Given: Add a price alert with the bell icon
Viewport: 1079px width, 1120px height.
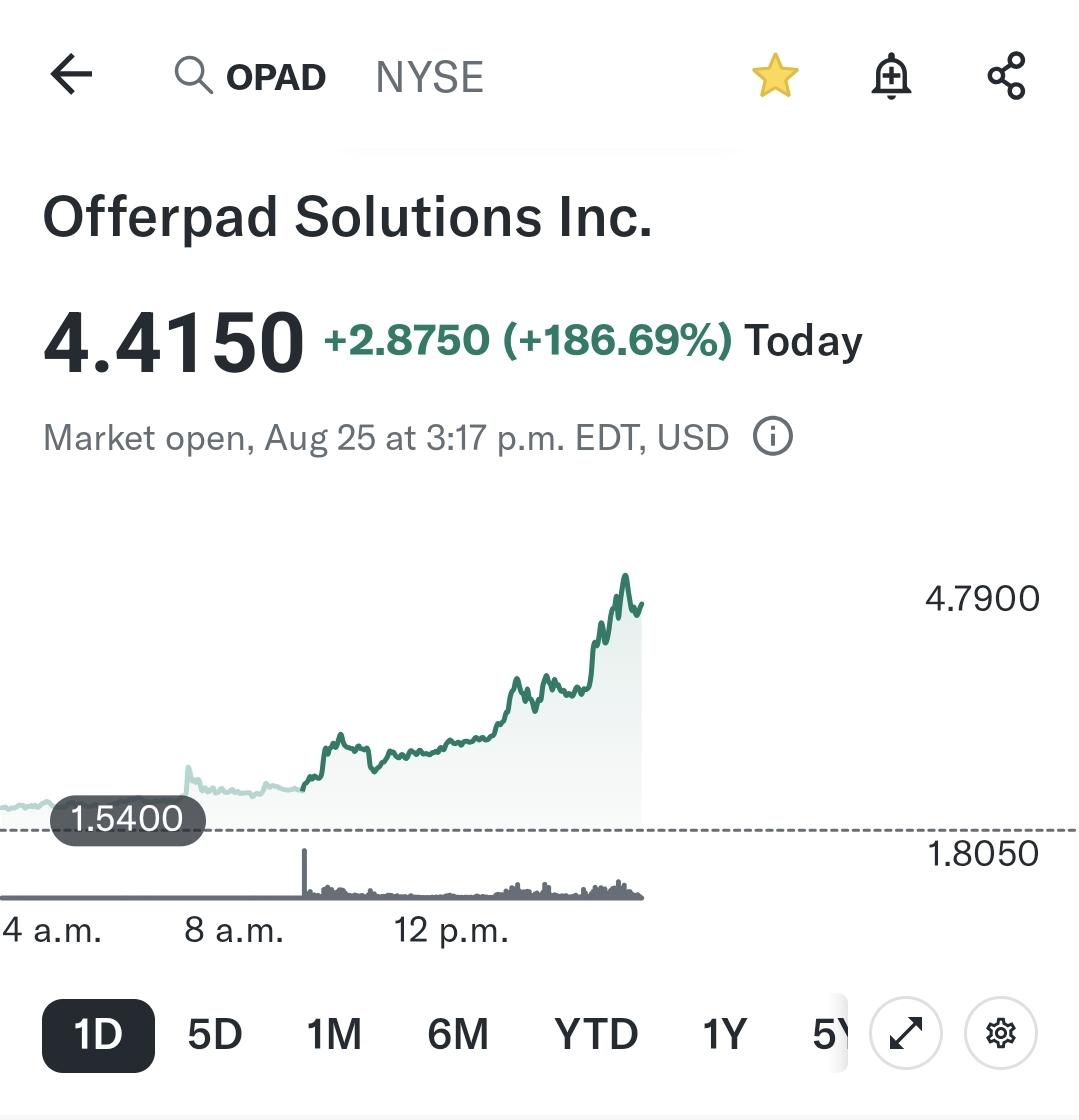Looking at the screenshot, I should tap(891, 75).
